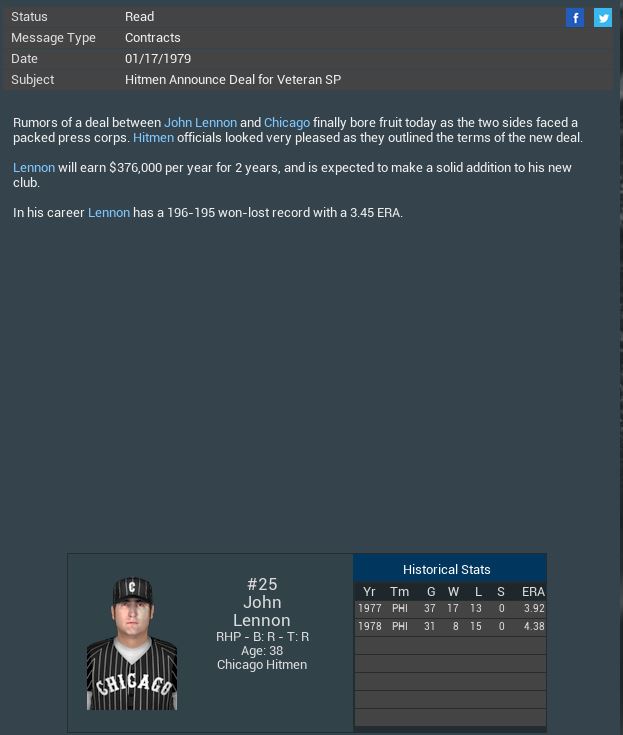Screen dimensions: 623x735
Task: Open the John Lennon link in the first paragraph
Action: 200,123
